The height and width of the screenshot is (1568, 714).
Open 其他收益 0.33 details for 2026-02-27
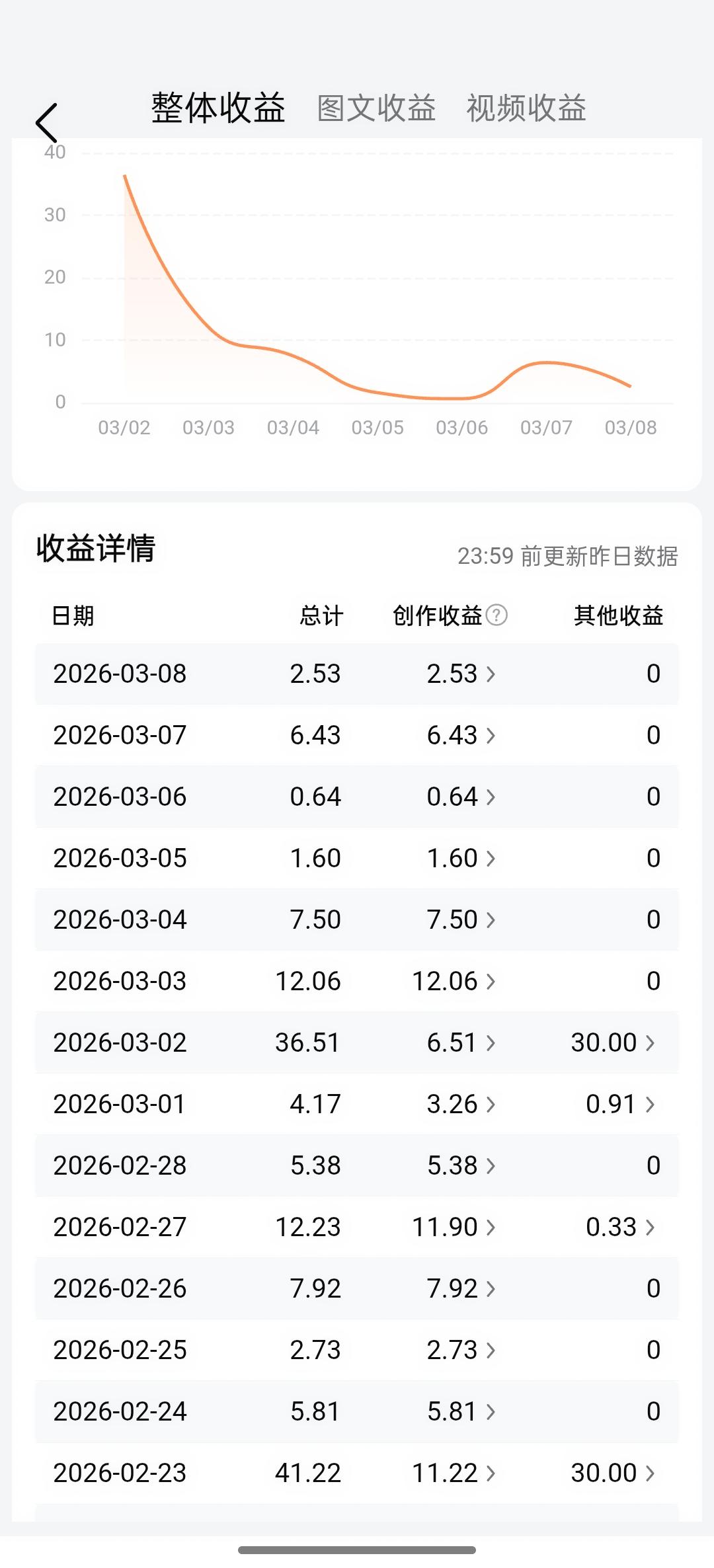click(621, 1227)
